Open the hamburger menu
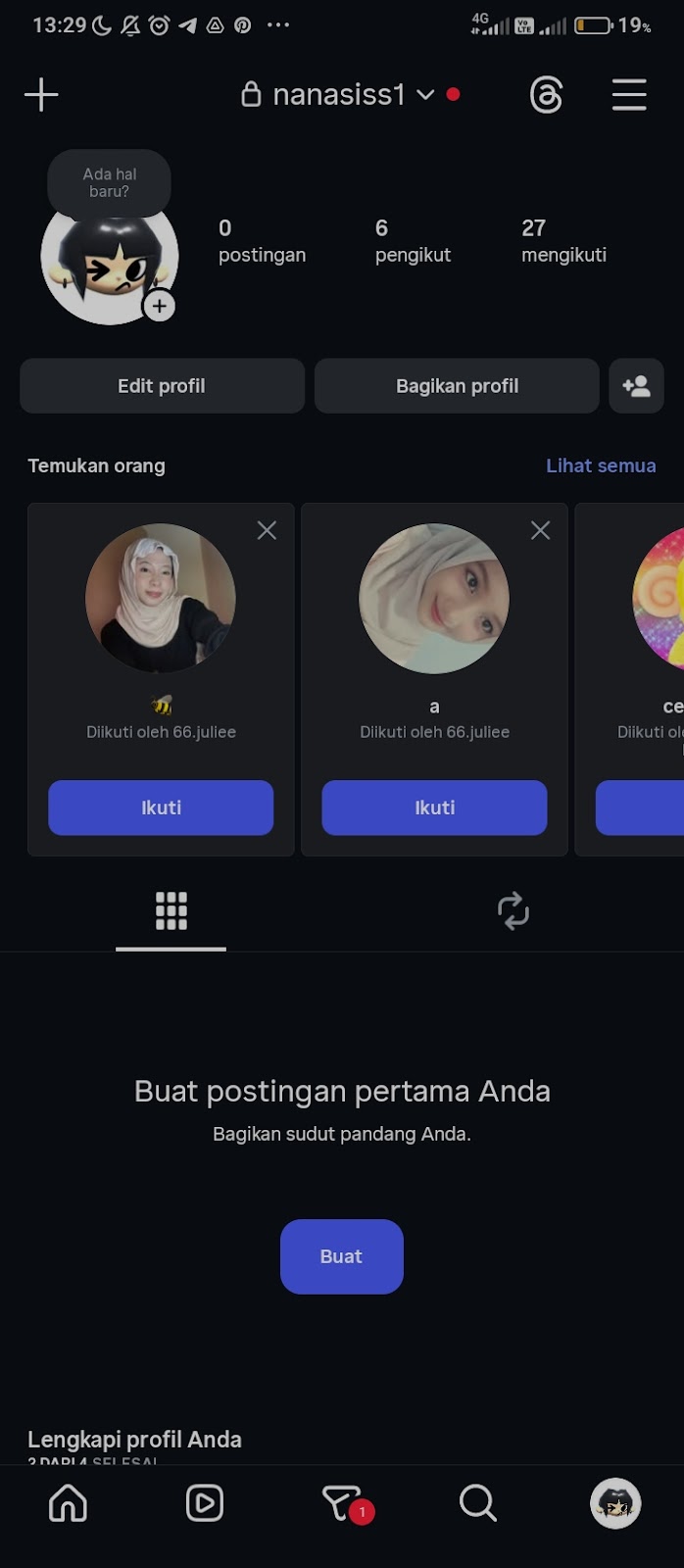 coord(629,95)
